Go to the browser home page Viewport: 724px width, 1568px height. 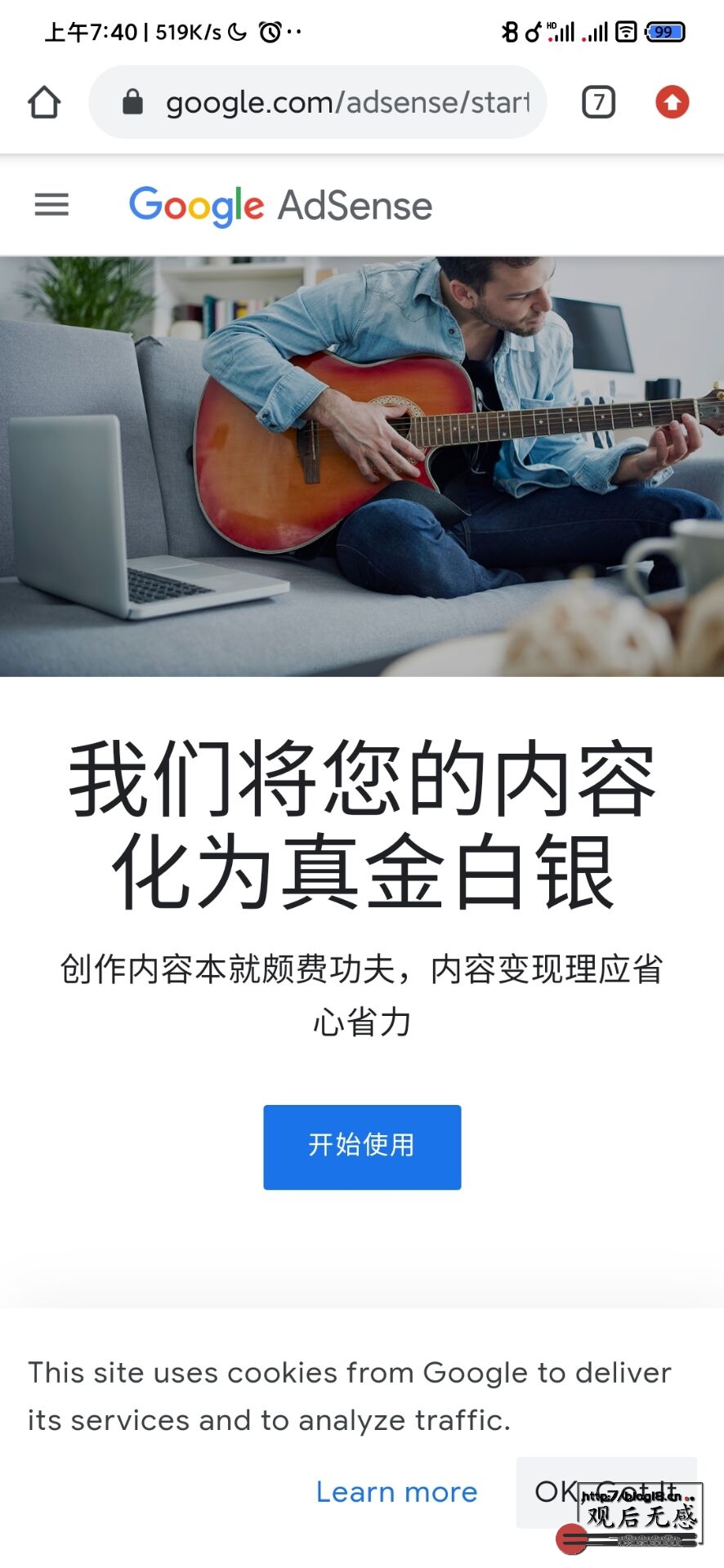coord(44,102)
